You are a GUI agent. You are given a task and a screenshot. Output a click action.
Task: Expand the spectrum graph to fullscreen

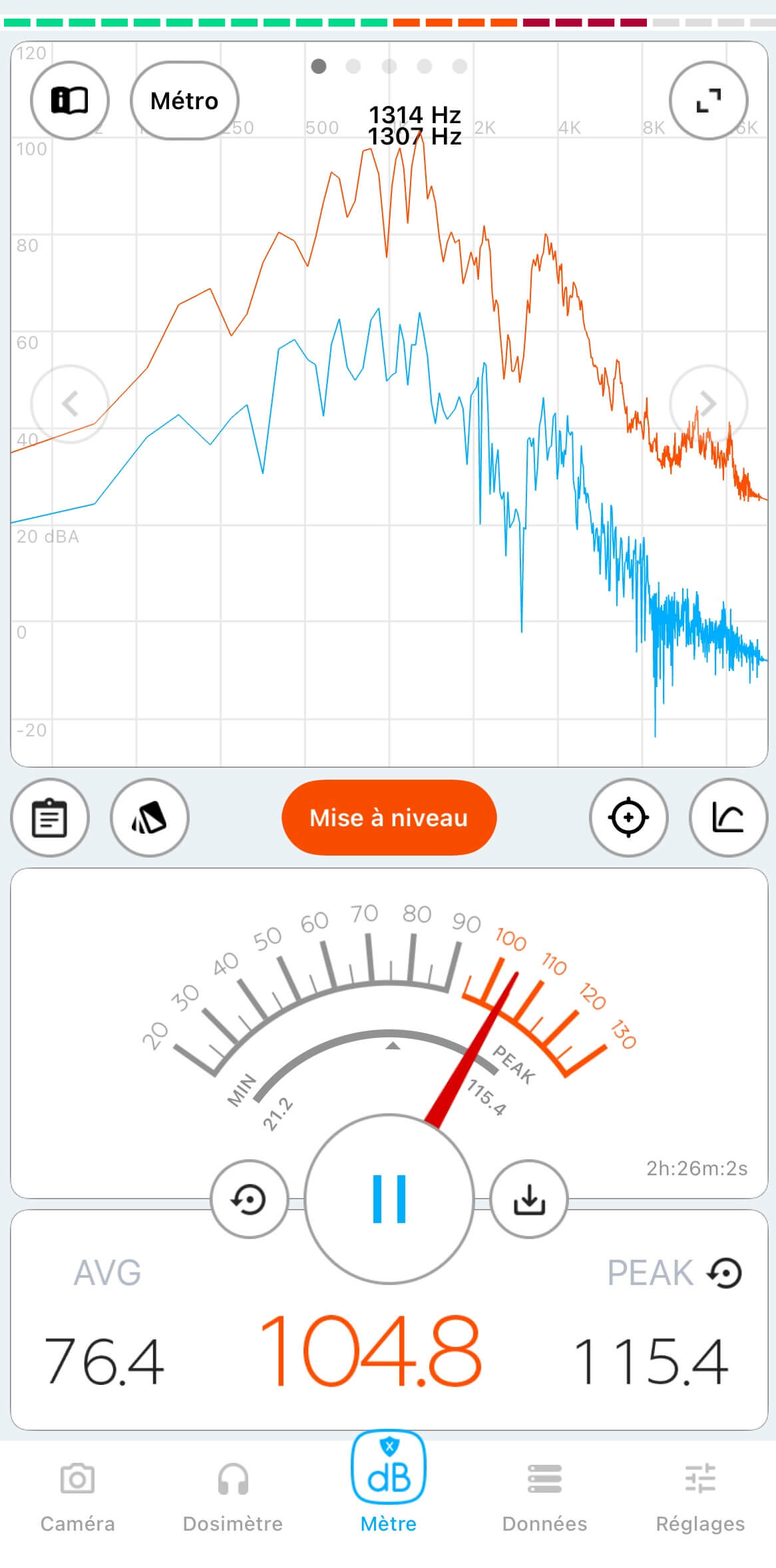(x=709, y=101)
